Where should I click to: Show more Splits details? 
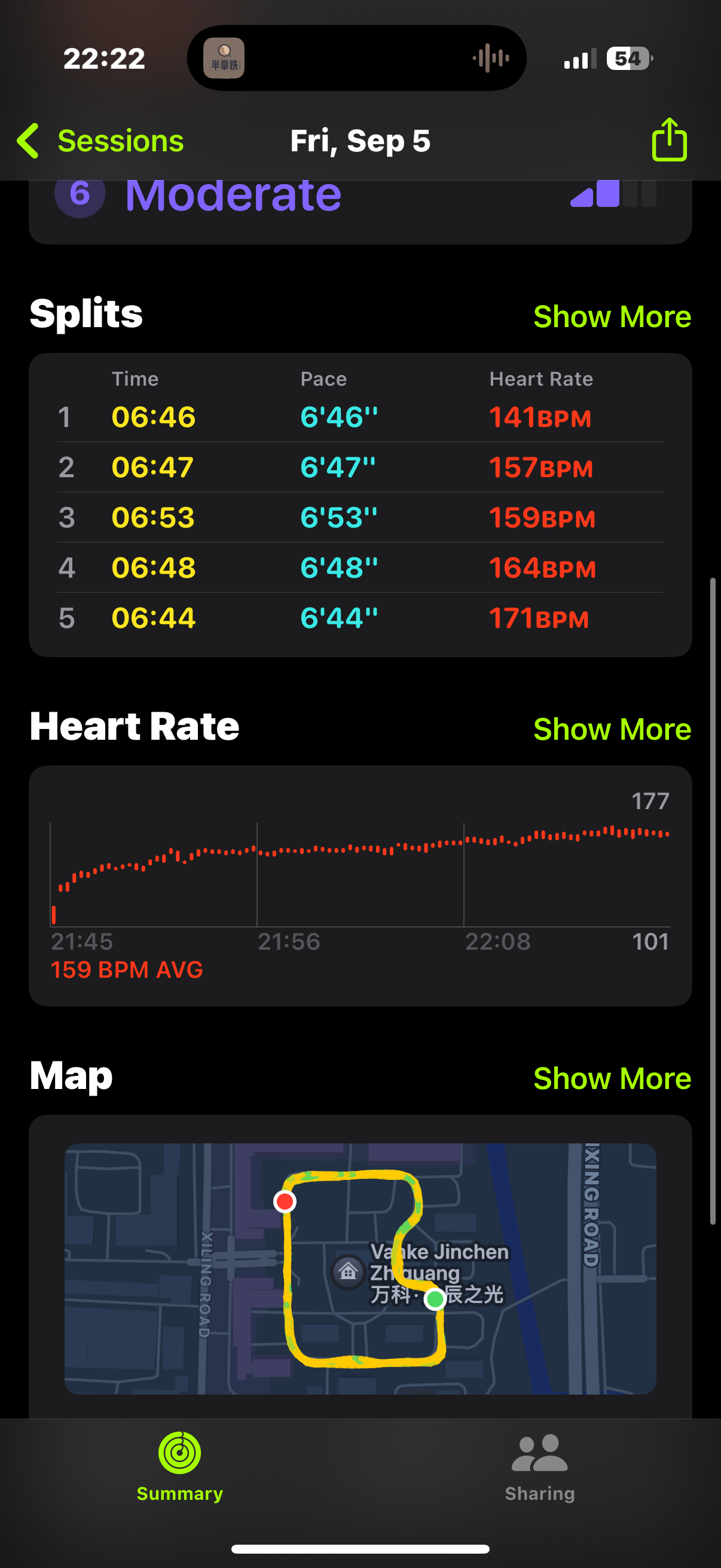point(612,316)
